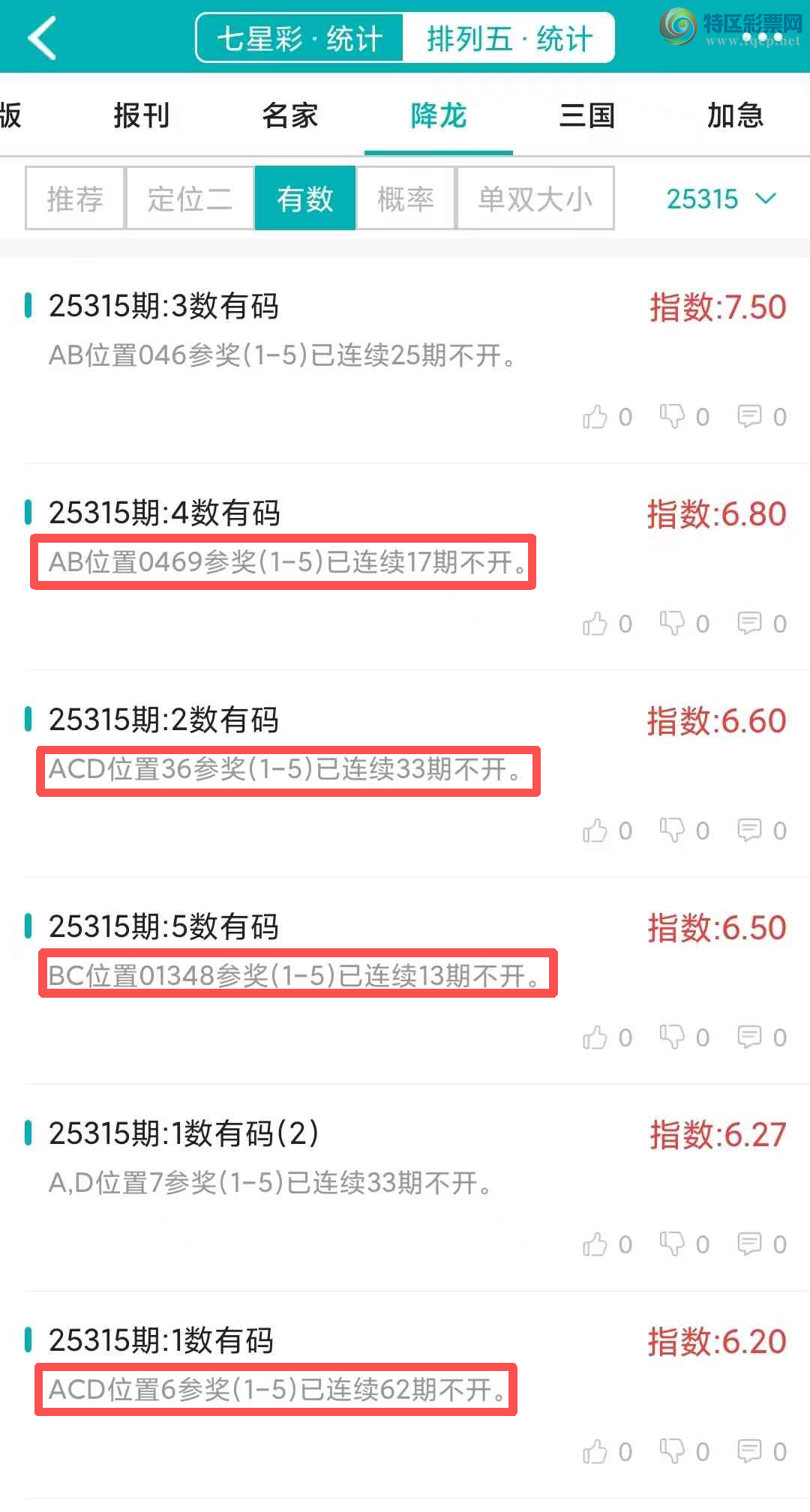Pick the 单双大小 filter
Image resolution: width=810 pixels, height=1512 pixels.
click(x=535, y=199)
